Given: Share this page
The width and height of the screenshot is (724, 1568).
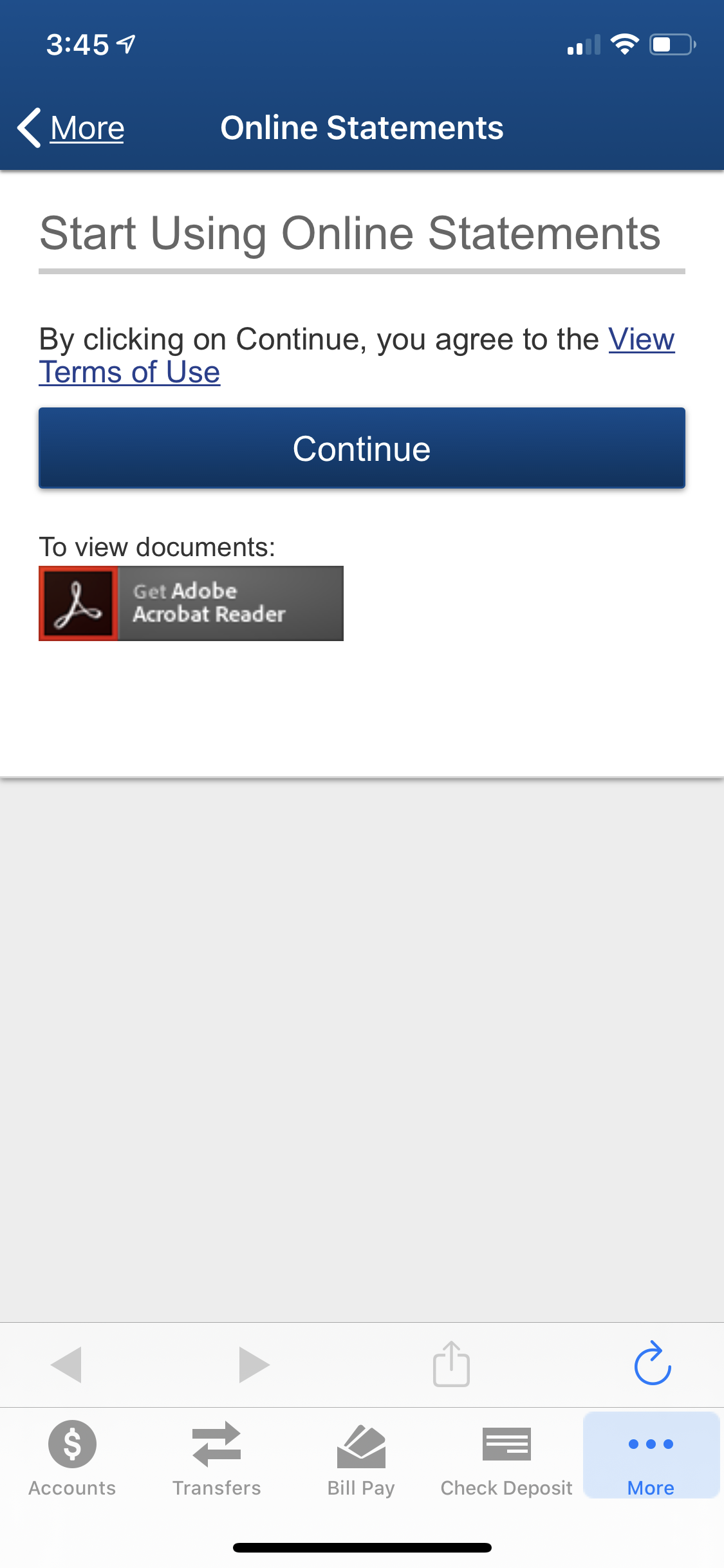Looking at the screenshot, I should 451,1363.
